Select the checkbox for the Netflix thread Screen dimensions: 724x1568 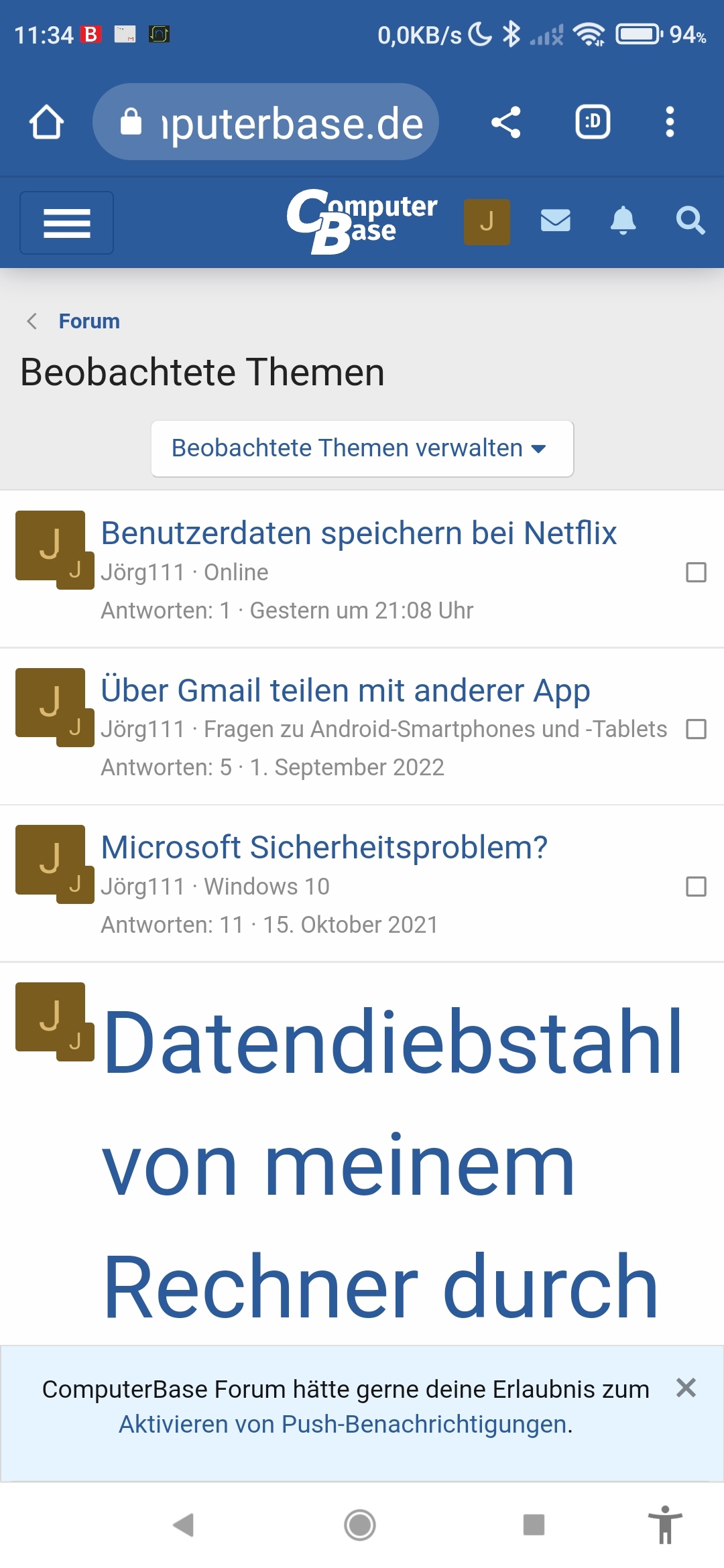click(696, 572)
